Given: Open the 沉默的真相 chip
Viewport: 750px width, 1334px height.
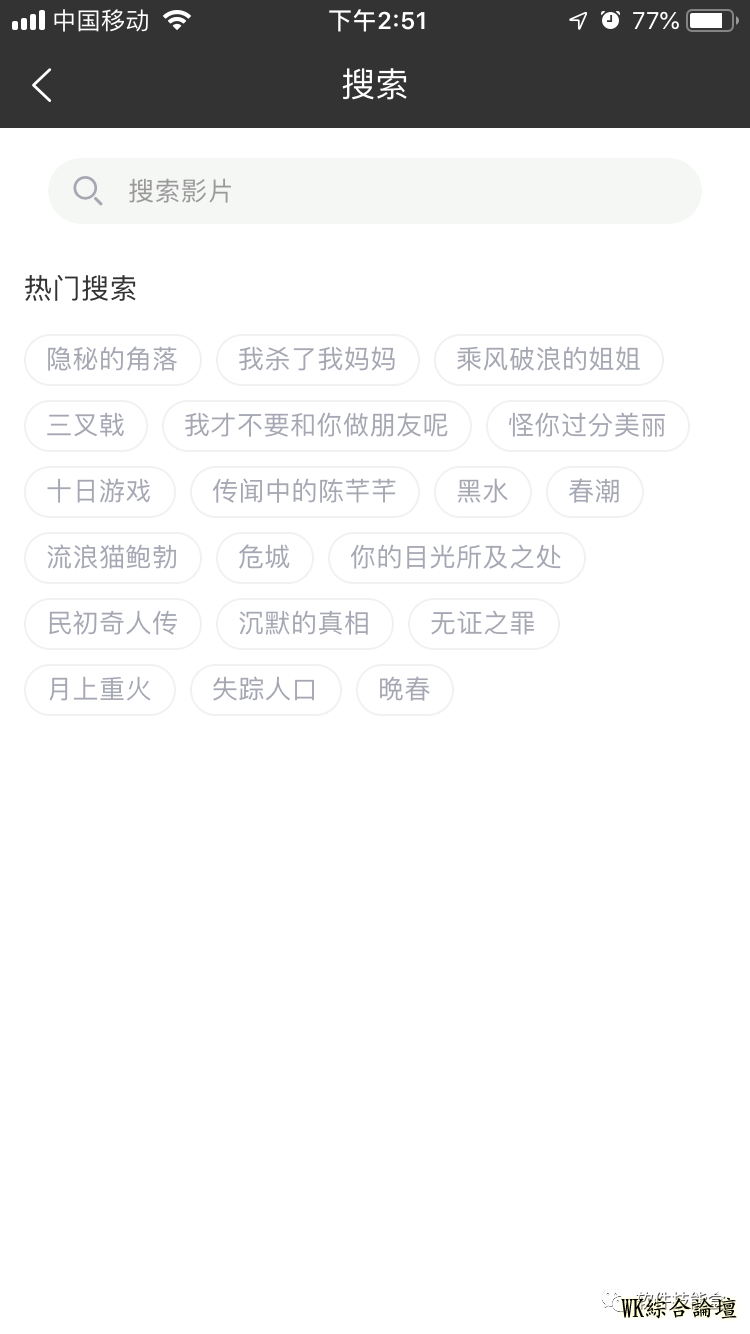Looking at the screenshot, I should [304, 623].
